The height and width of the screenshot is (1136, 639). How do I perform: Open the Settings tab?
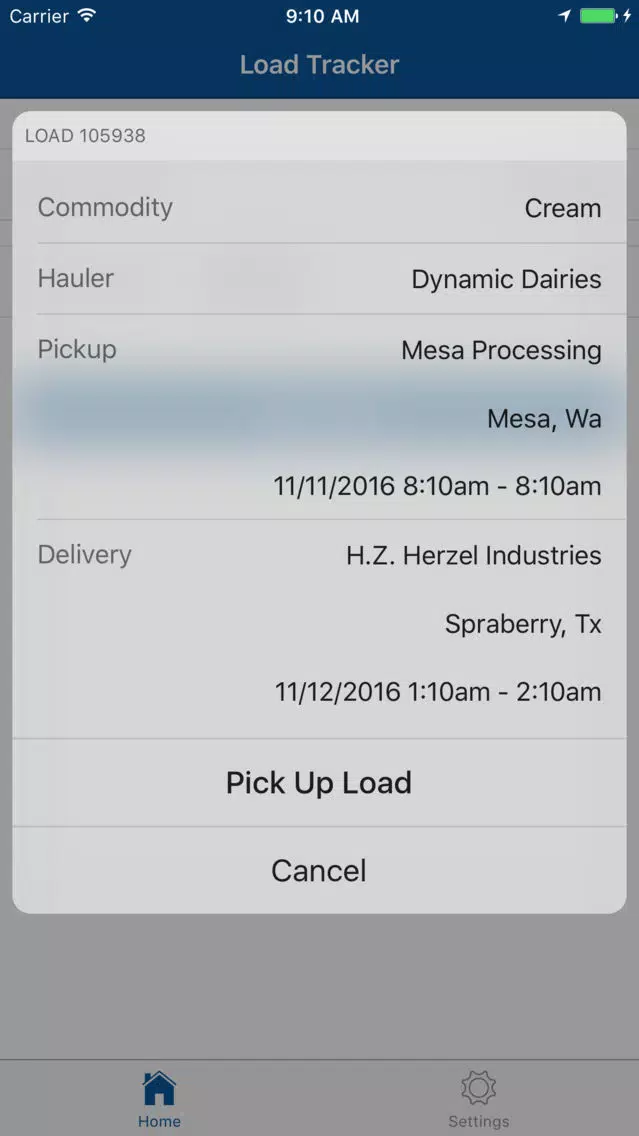478,1098
